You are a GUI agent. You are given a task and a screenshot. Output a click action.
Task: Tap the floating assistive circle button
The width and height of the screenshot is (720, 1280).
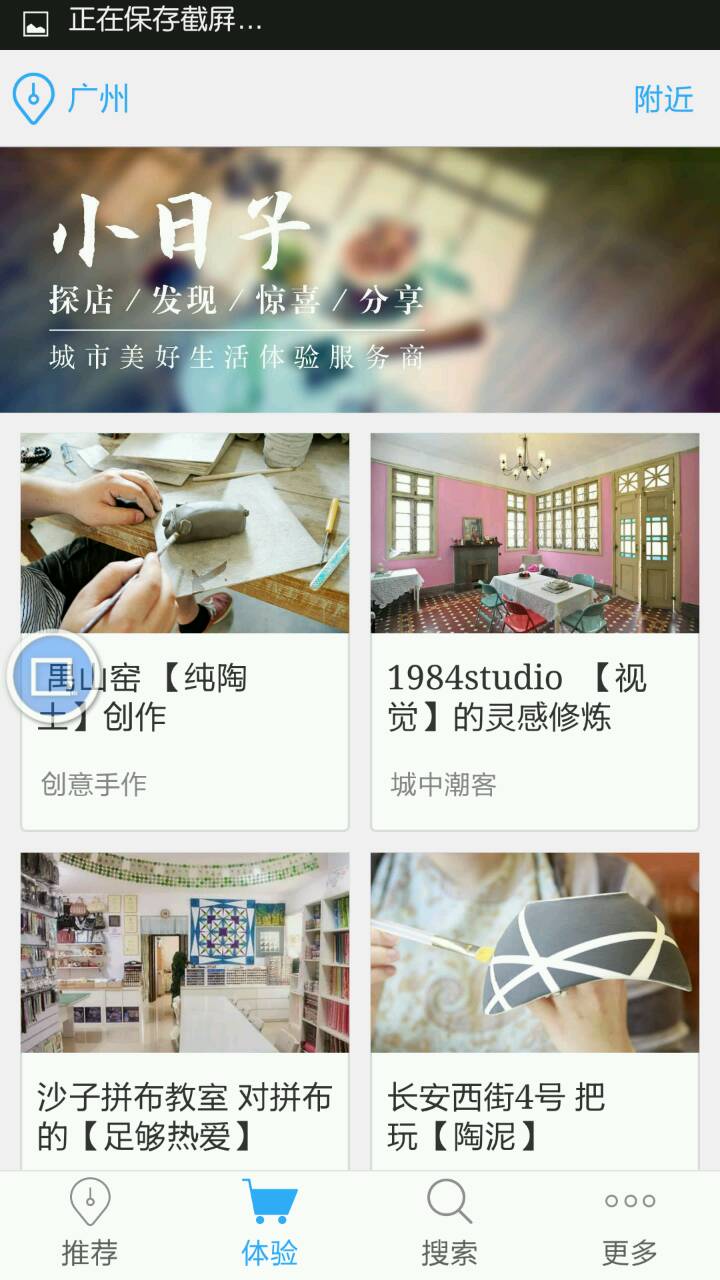[x=52, y=677]
